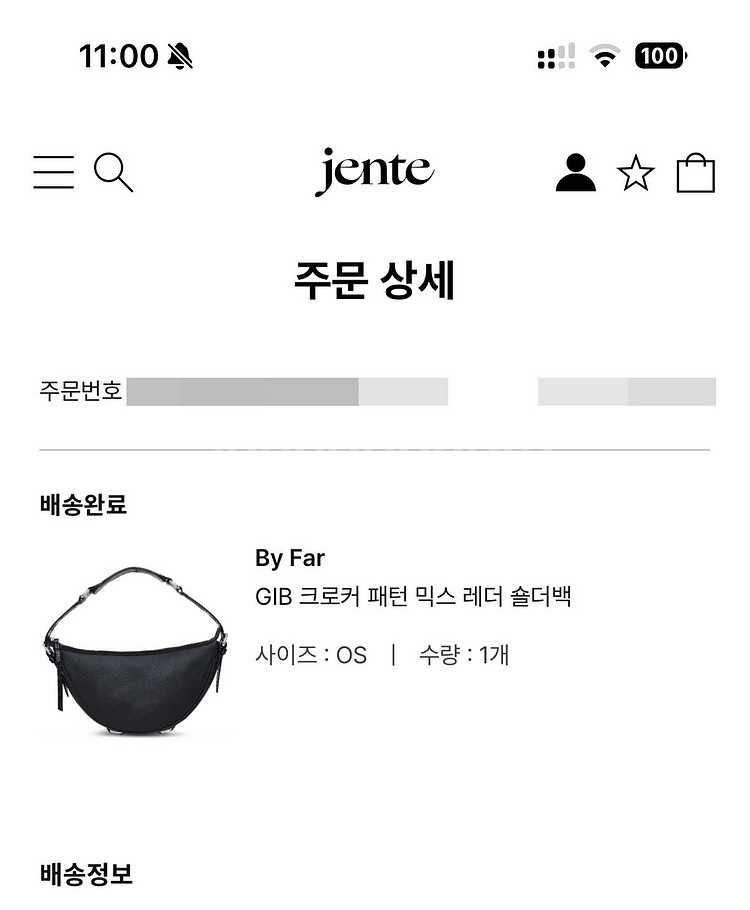
Task: Open the account profile icon
Action: [x=574, y=172]
